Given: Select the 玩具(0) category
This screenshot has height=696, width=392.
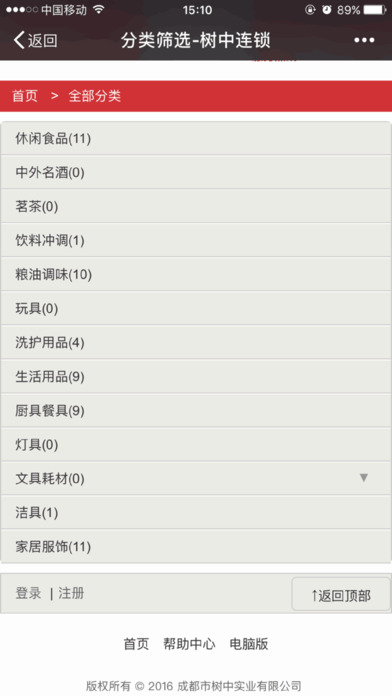Looking at the screenshot, I should click(196, 308).
